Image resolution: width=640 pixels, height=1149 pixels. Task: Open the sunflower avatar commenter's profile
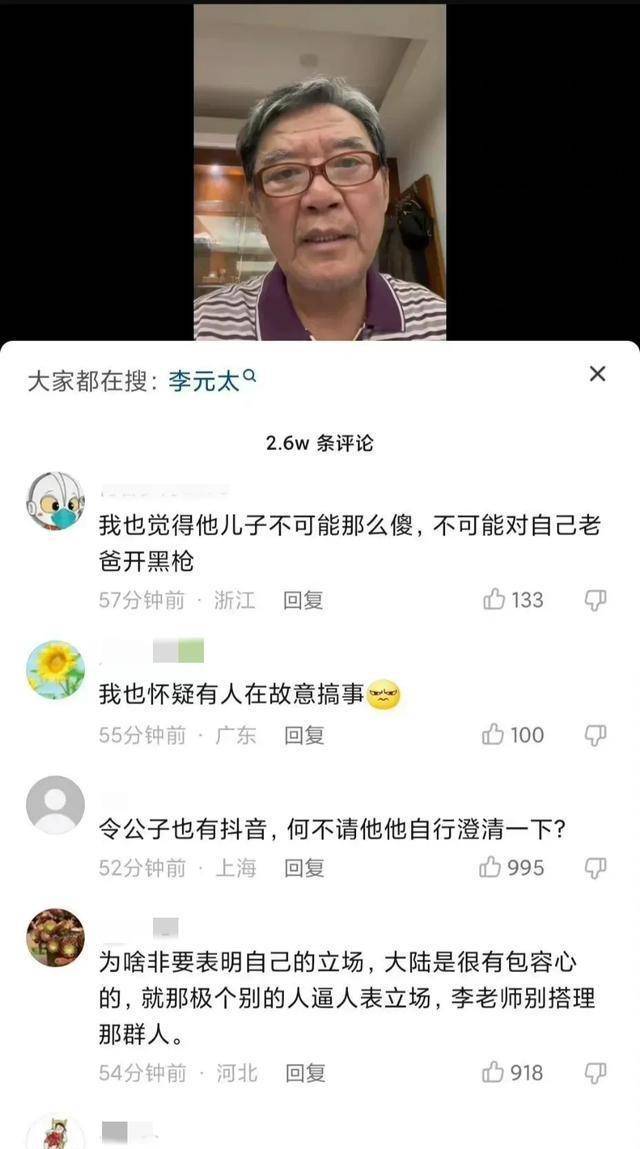coord(55,669)
